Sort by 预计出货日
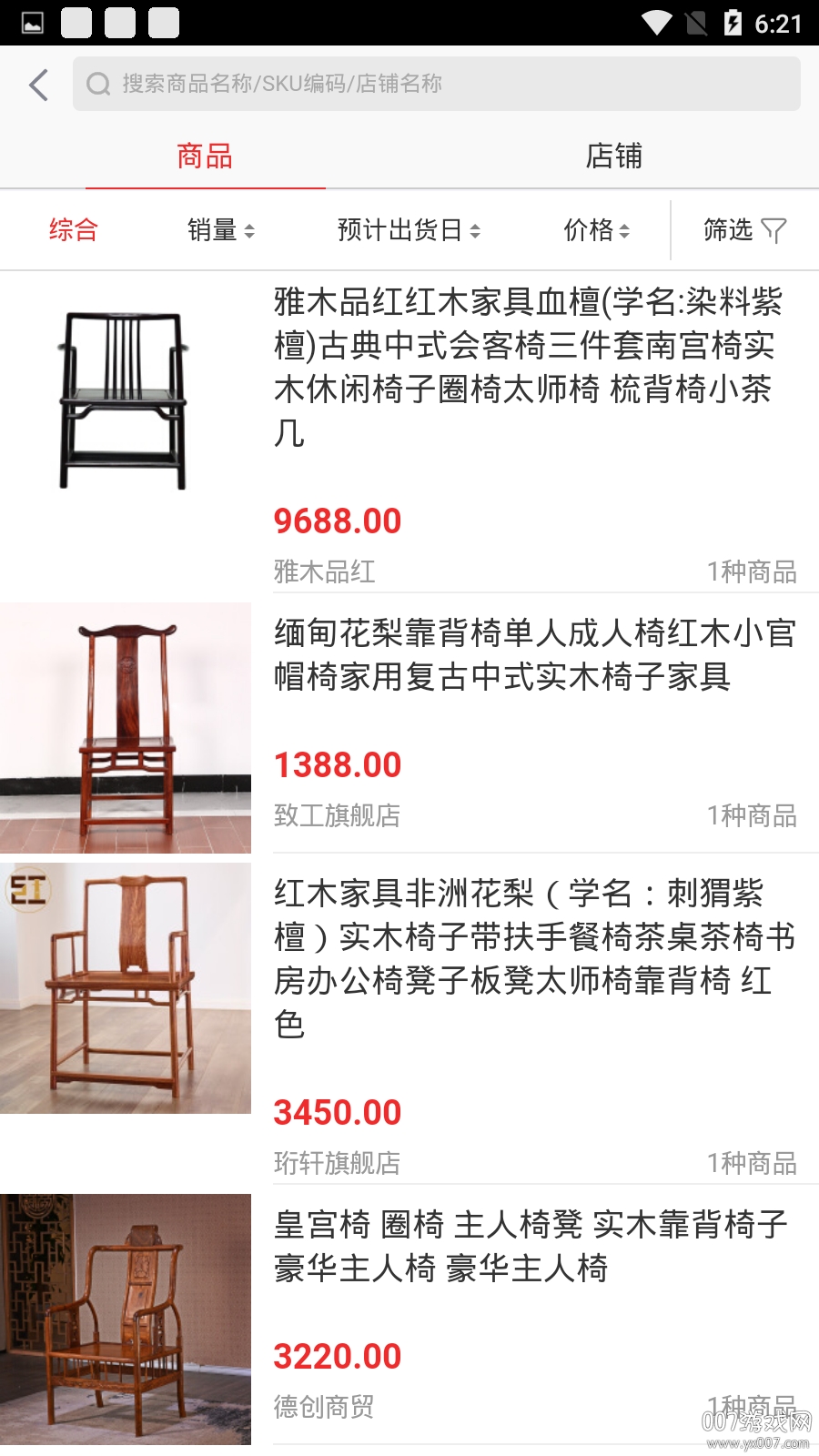This screenshot has width=819, height=1456. [x=409, y=230]
